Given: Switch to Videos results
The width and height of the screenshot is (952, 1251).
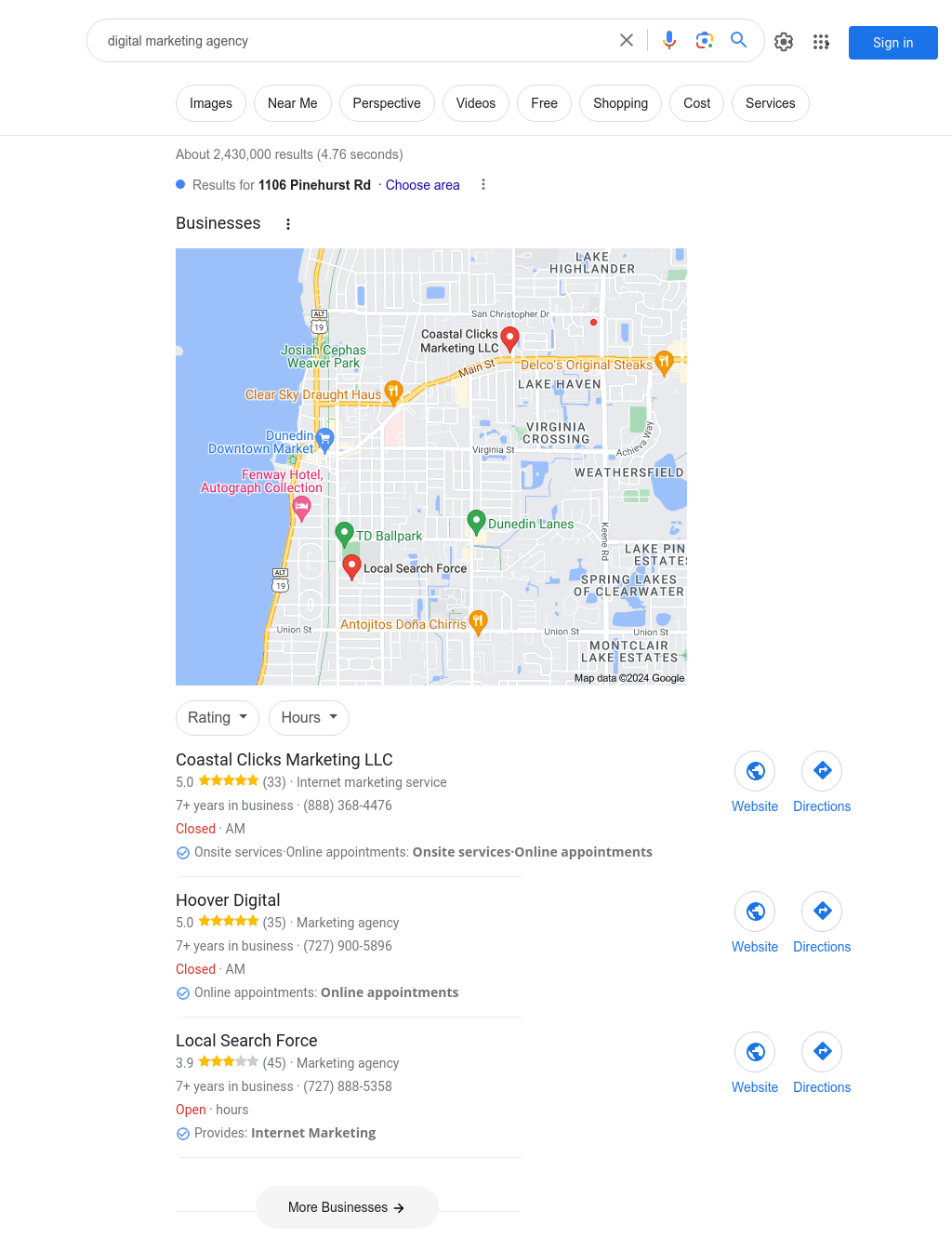Looking at the screenshot, I should click(475, 103).
